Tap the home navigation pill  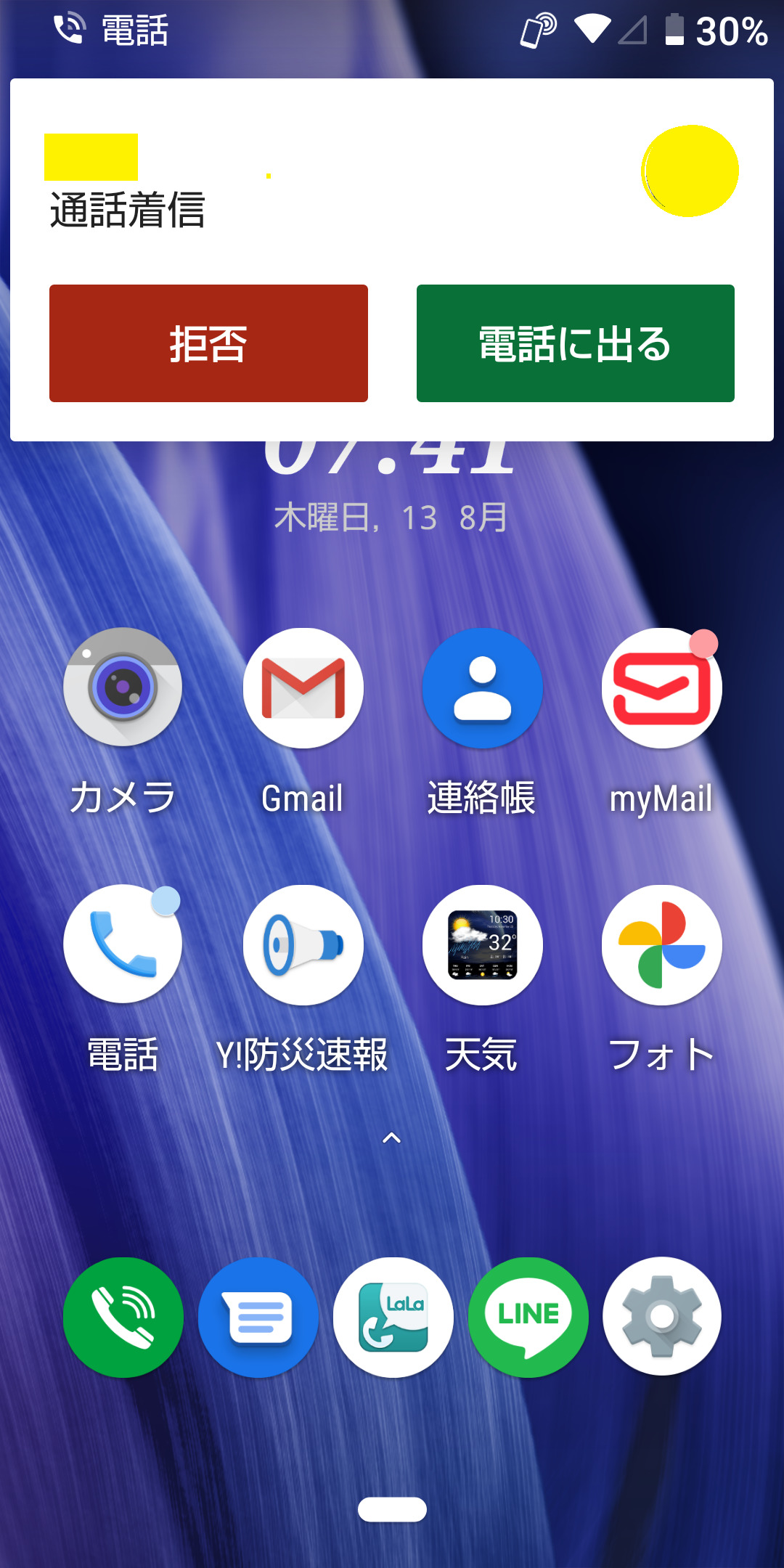click(x=392, y=1509)
